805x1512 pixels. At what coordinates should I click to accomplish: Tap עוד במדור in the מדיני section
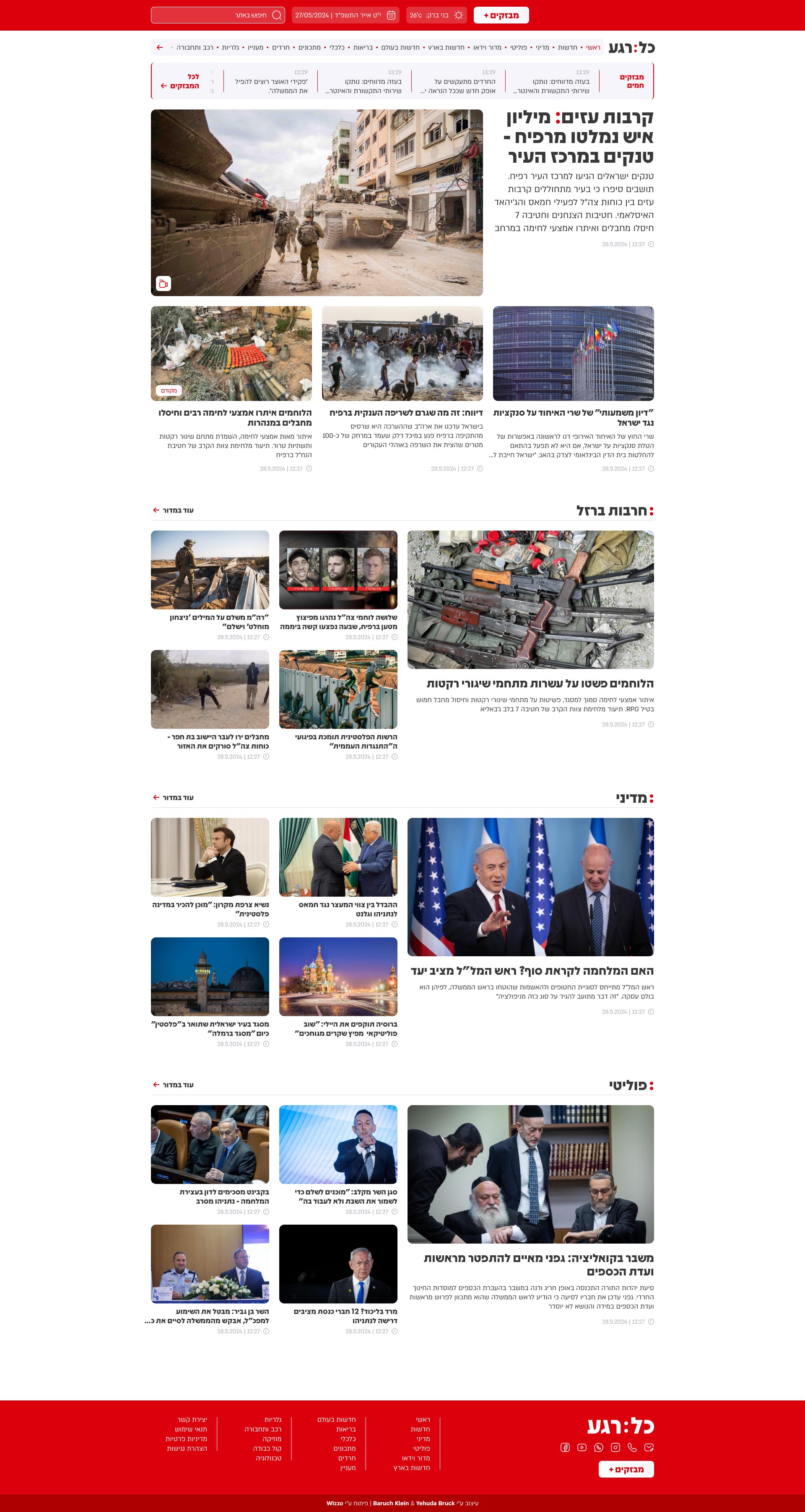click(x=173, y=798)
